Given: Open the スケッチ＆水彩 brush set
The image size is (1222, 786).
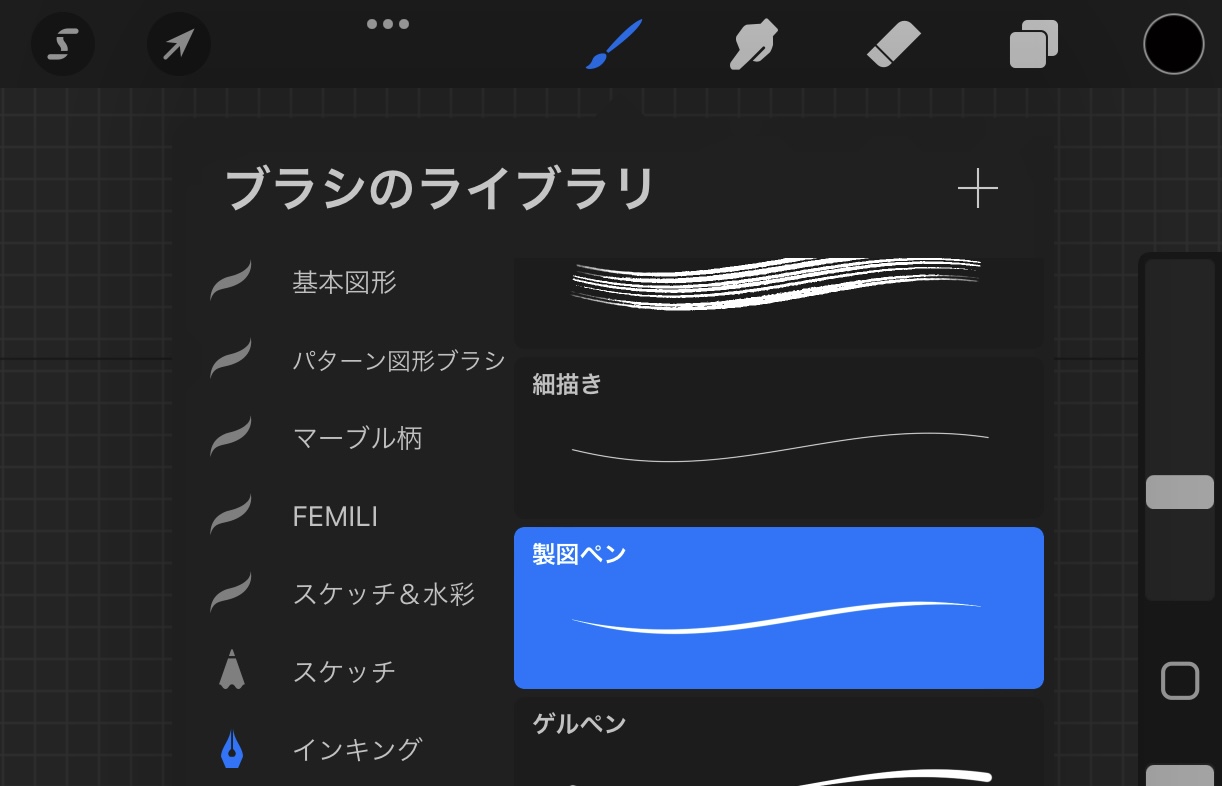Looking at the screenshot, I should pos(383,594).
